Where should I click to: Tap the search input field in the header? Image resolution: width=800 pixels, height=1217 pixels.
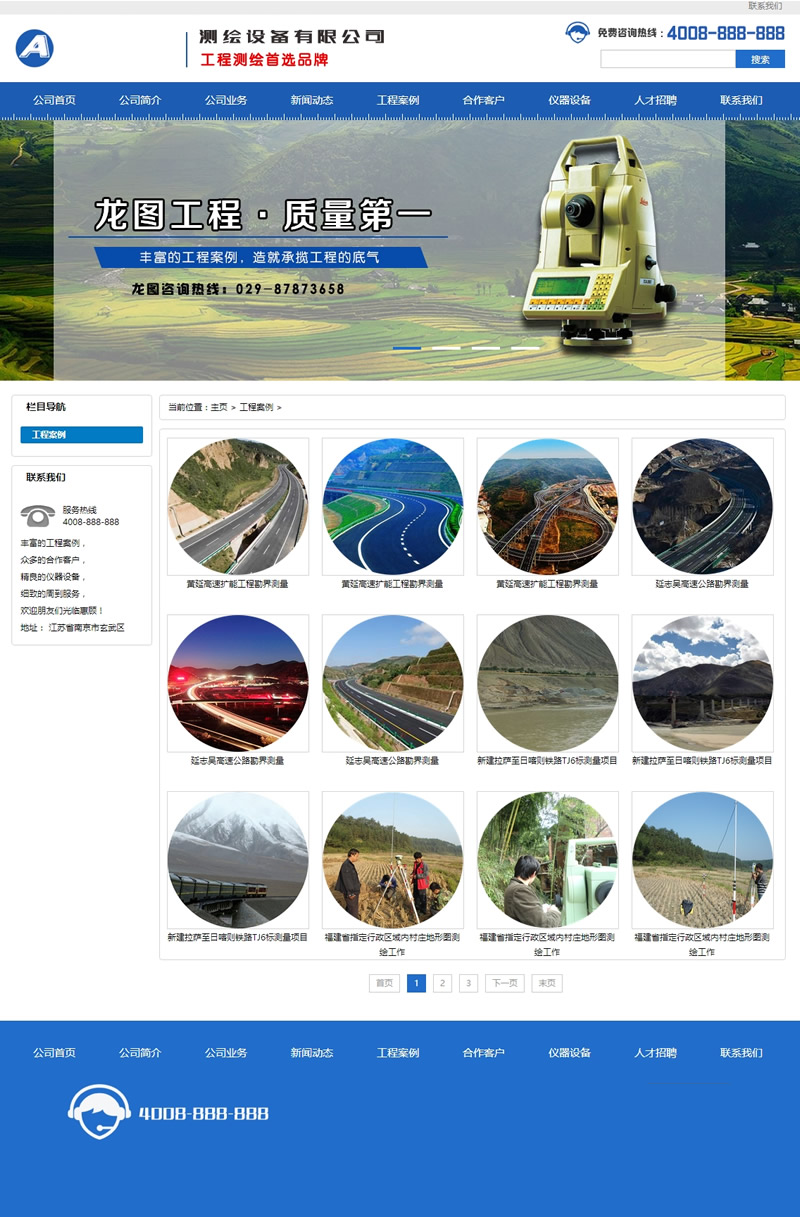(667, 59)
